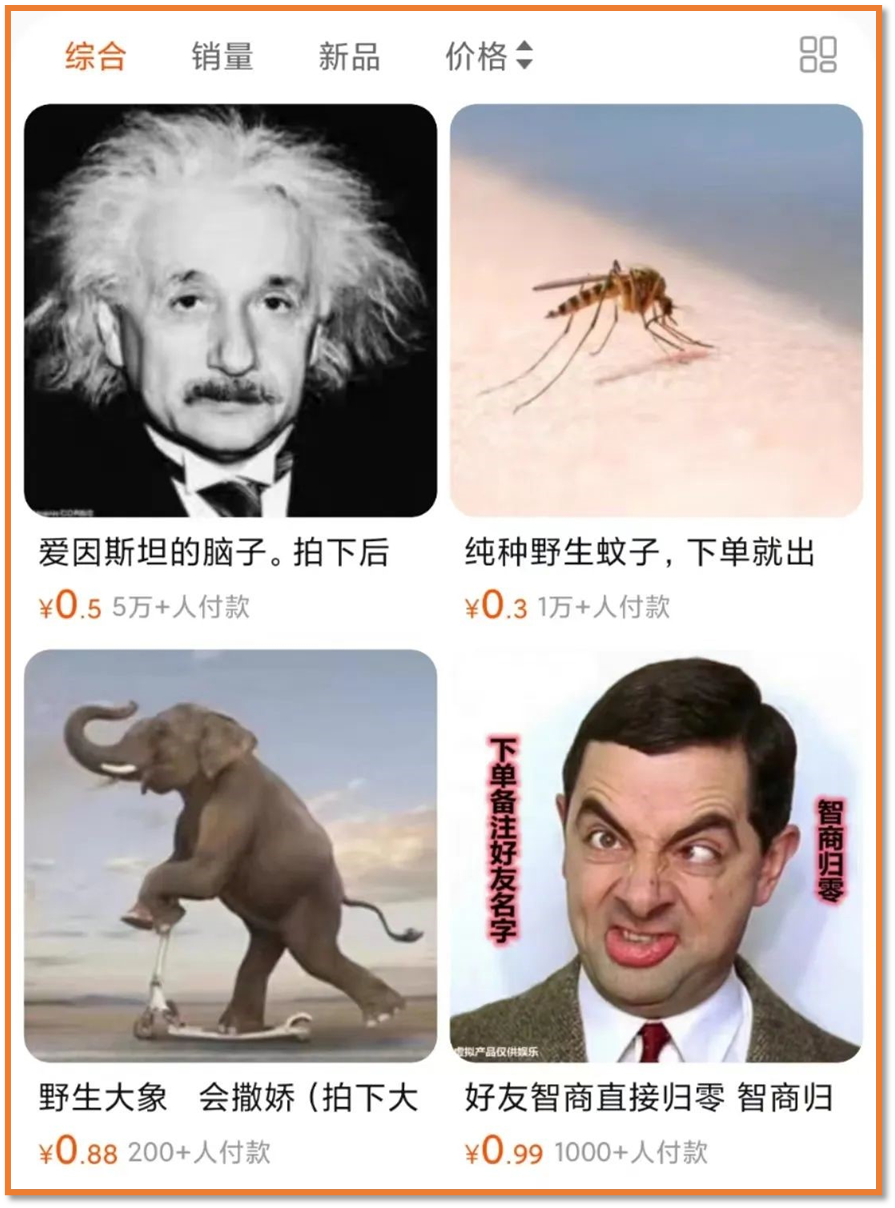895x1208 pixels.
Task: Switch to the 综合 sort tab
Action: [x=96, y=56]
